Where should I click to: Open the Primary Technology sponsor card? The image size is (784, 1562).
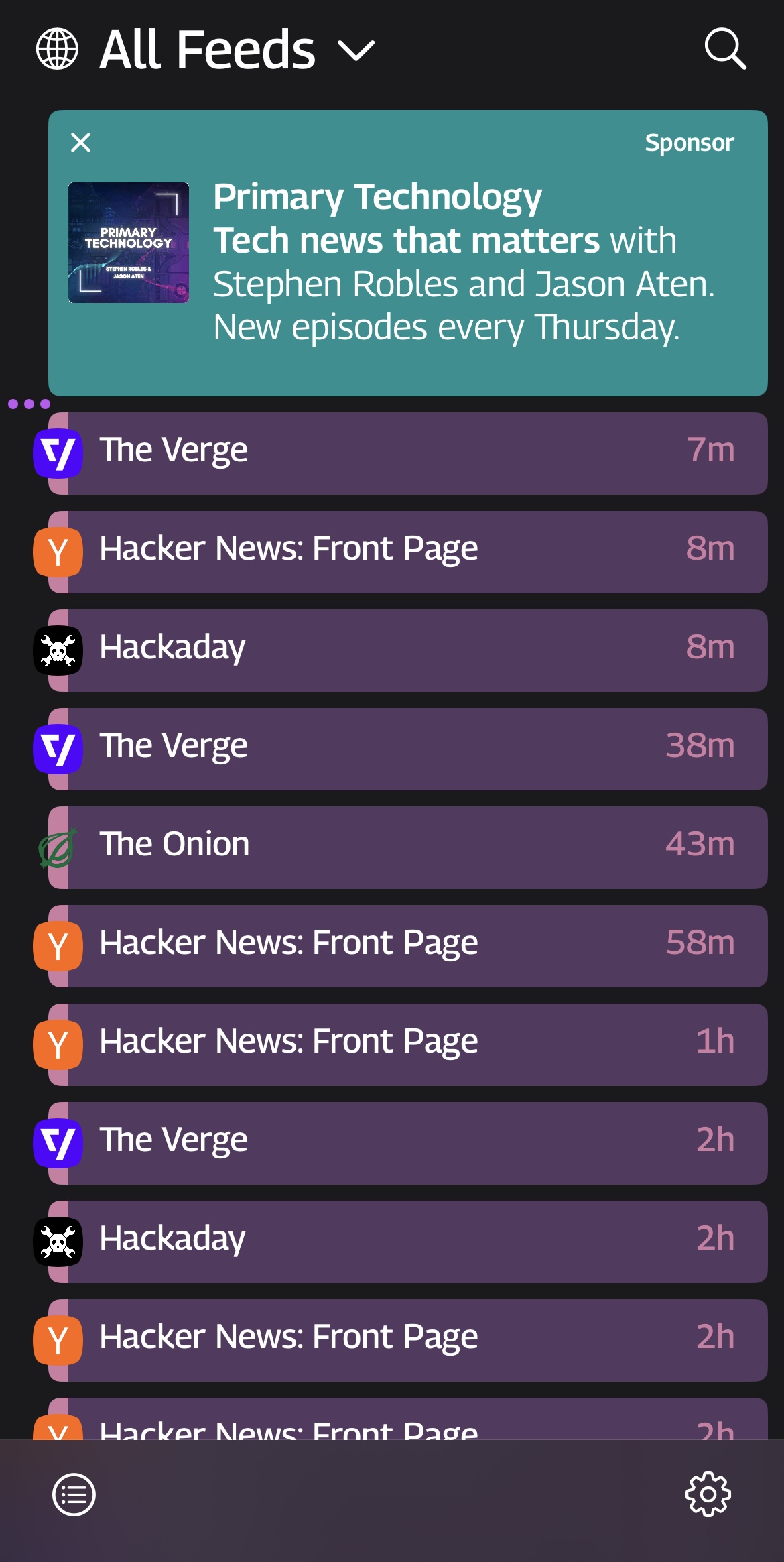pyautogui.click(x=407, y=253)
